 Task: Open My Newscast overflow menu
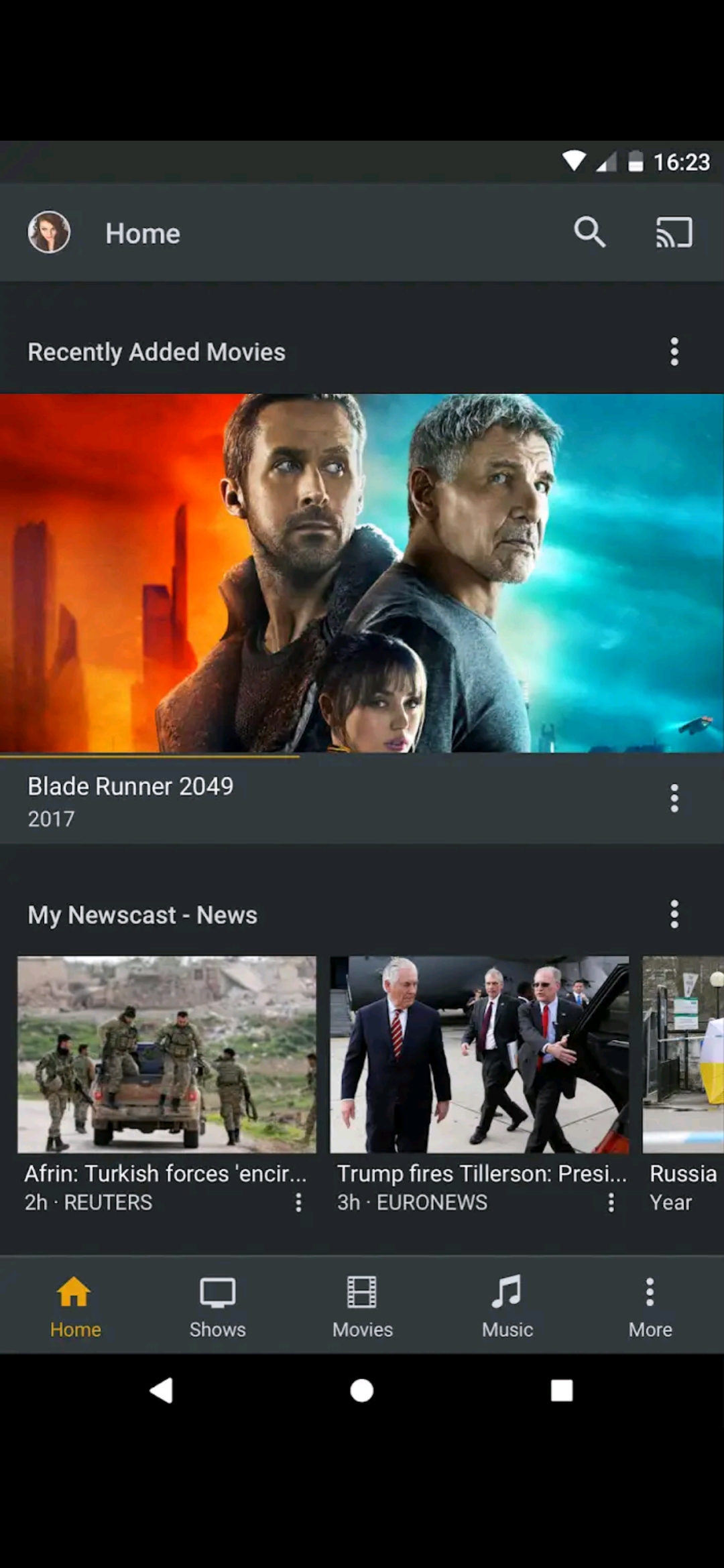click(x=674, y=915)
